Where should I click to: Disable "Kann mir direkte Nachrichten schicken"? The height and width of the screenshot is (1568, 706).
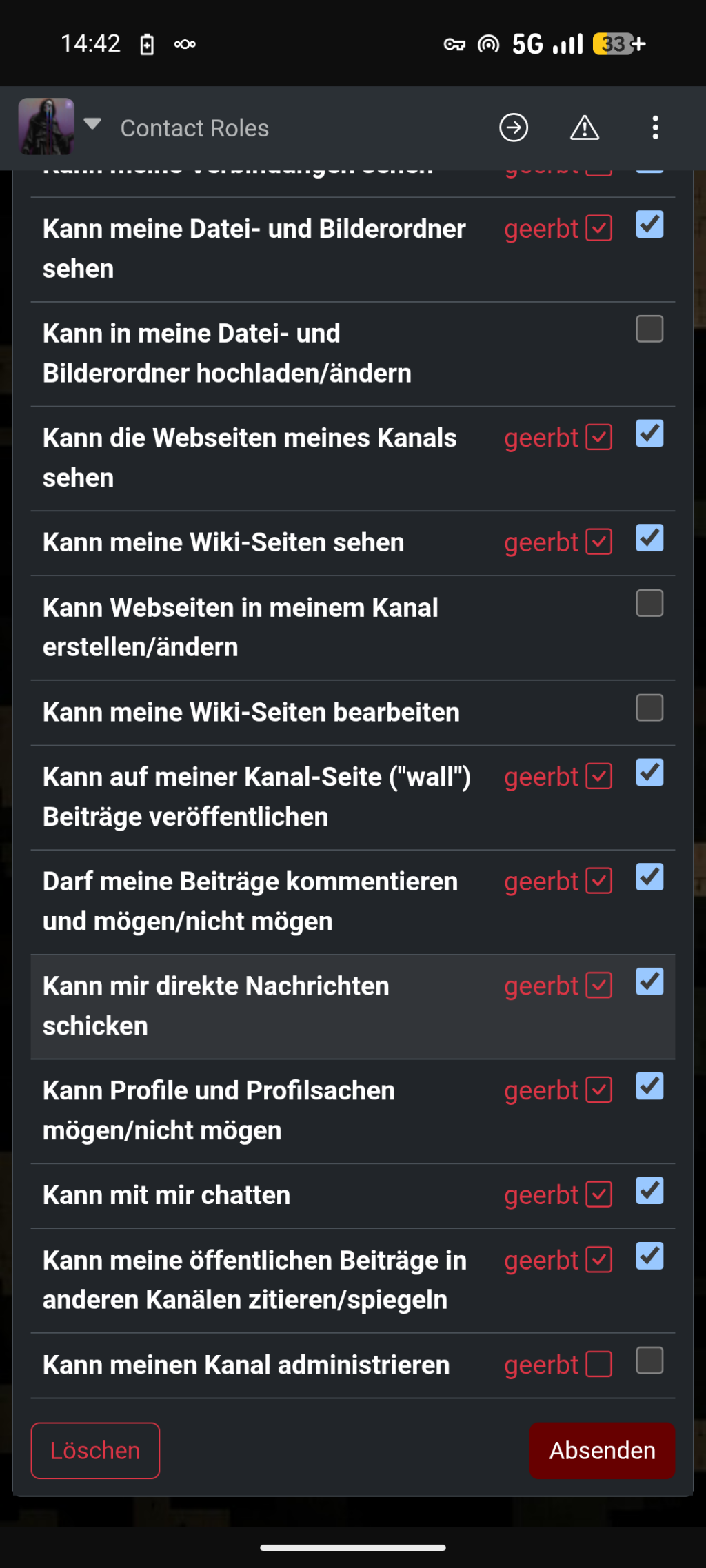[649, 982]
